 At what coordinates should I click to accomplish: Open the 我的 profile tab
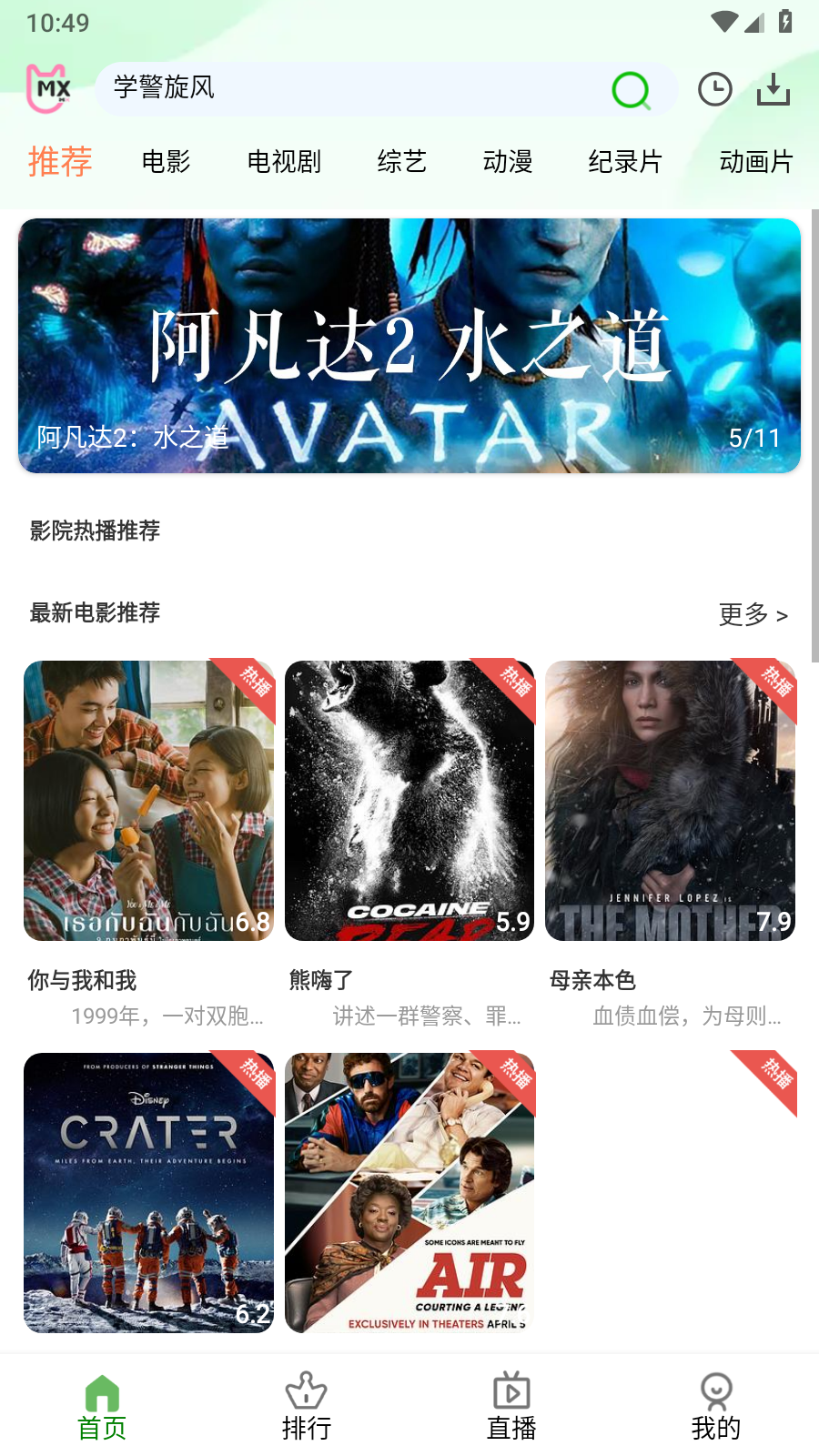point(716,1406)
